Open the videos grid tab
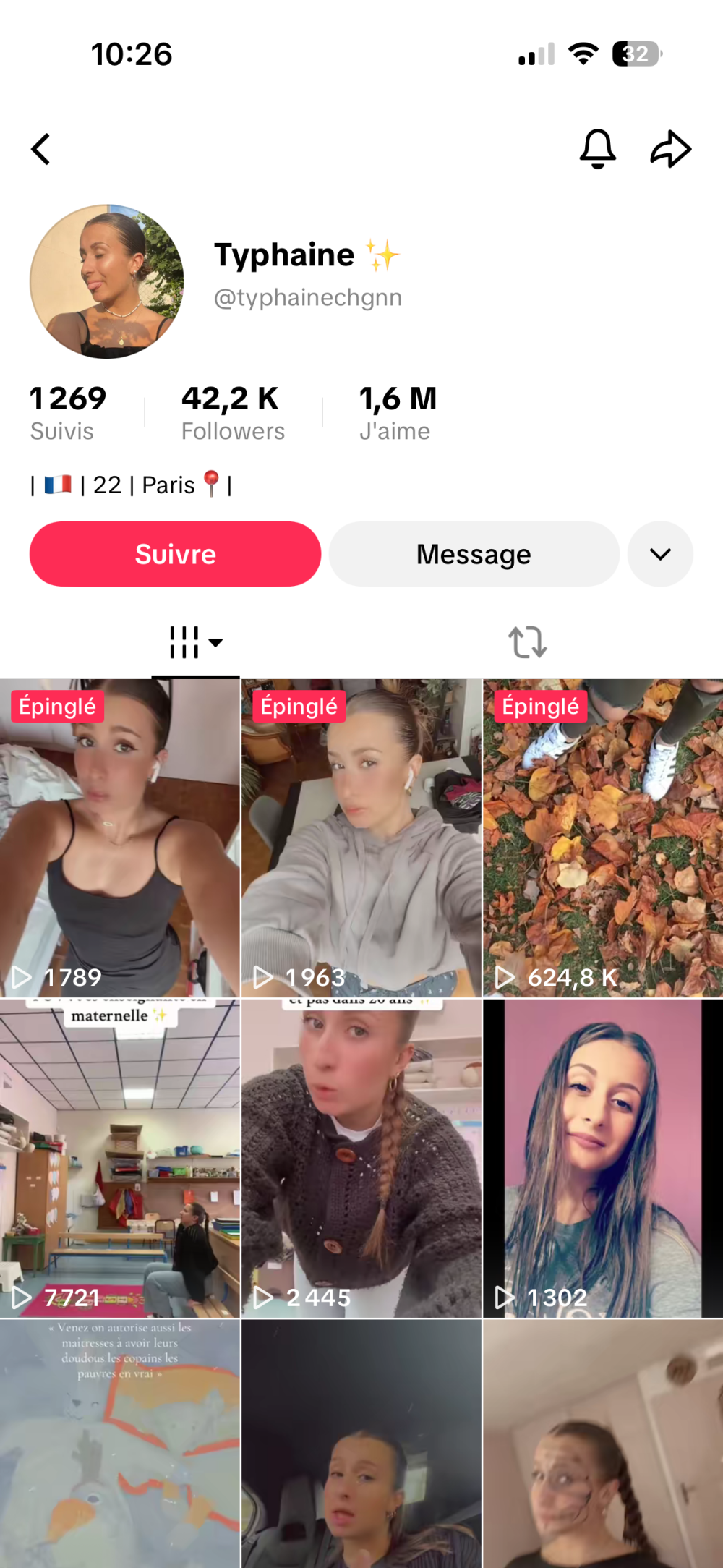The width and height of the screenshot is (723, 1568). tap(195, 642)
